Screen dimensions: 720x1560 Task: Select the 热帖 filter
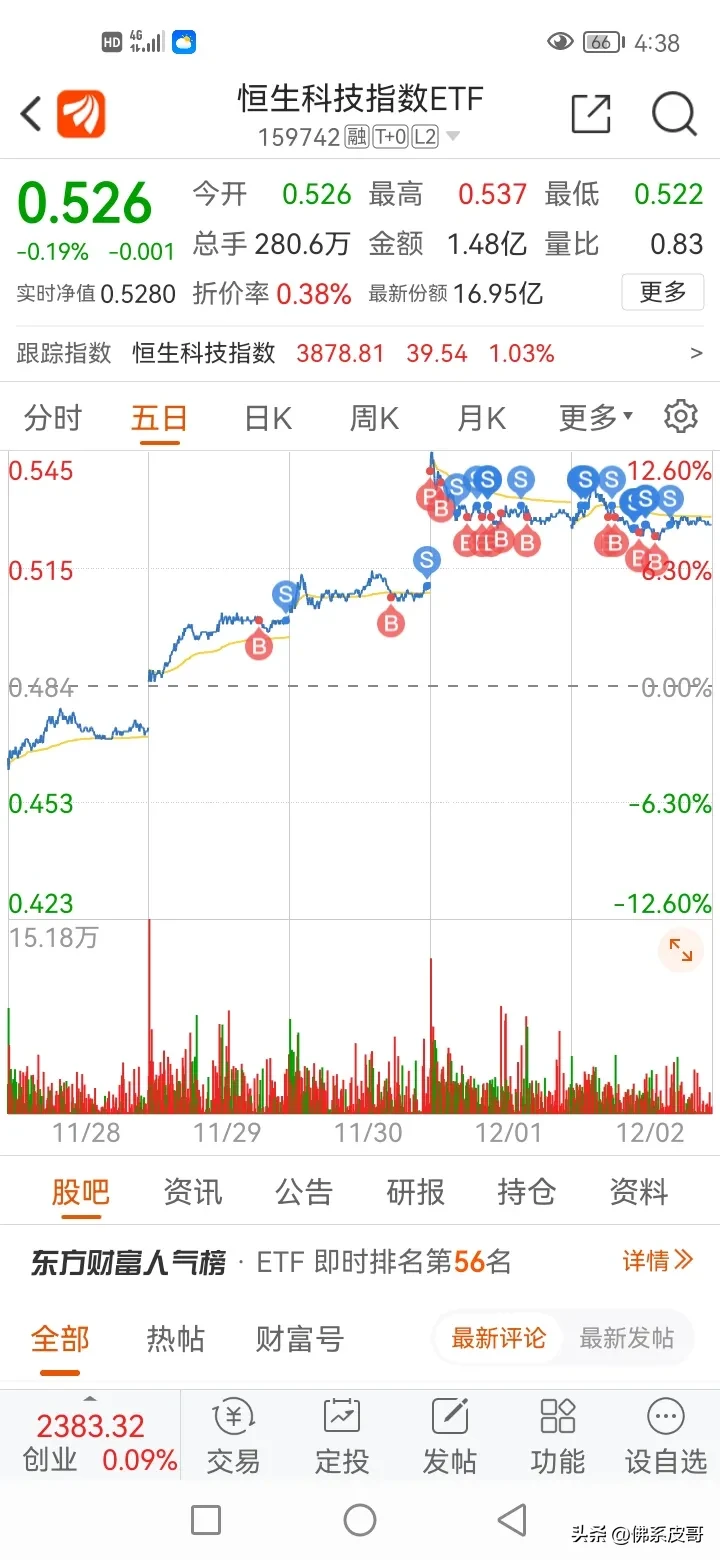point(175,1338)
